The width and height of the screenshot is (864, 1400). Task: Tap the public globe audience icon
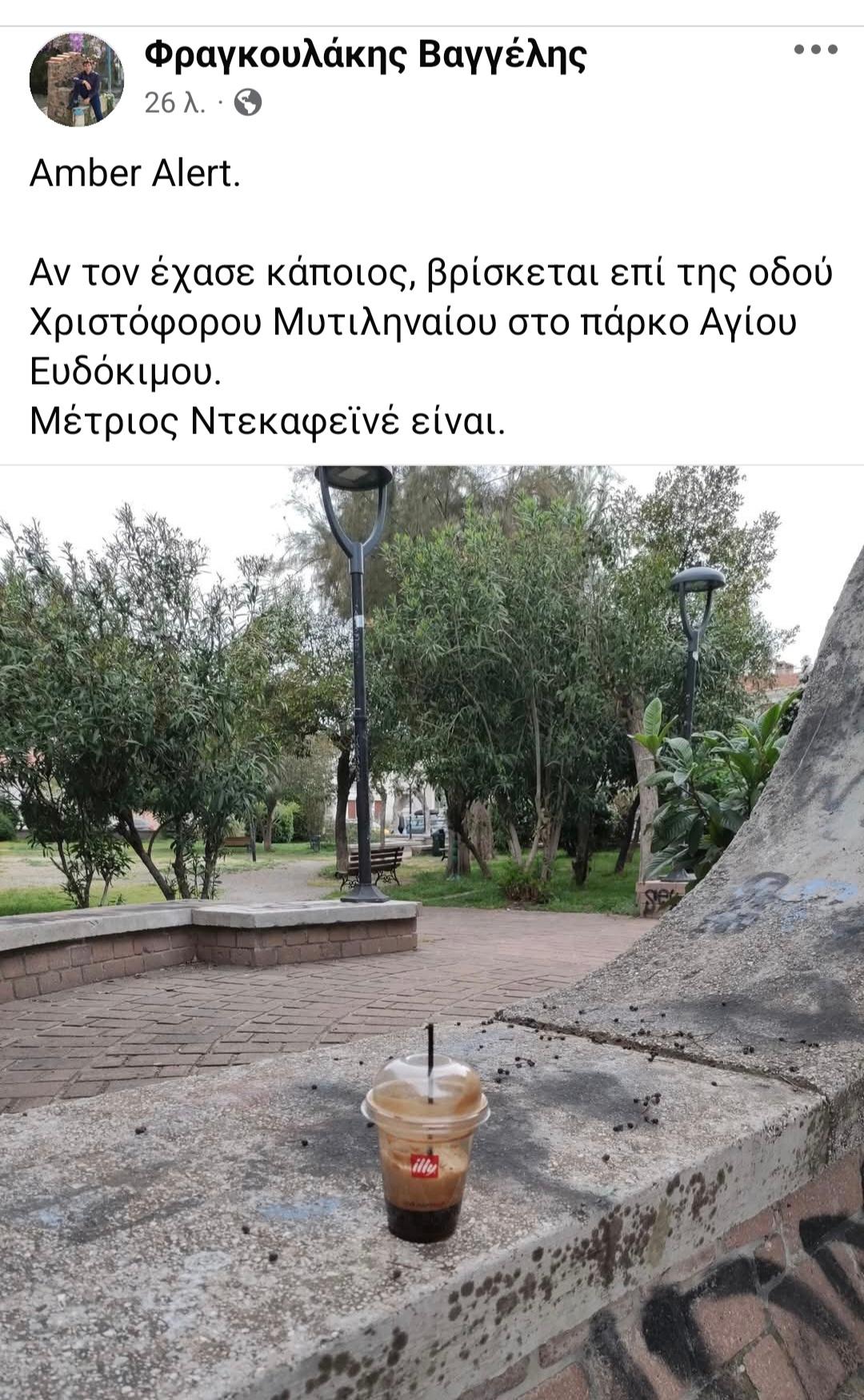pyautogui.click(x=248, y=102)
